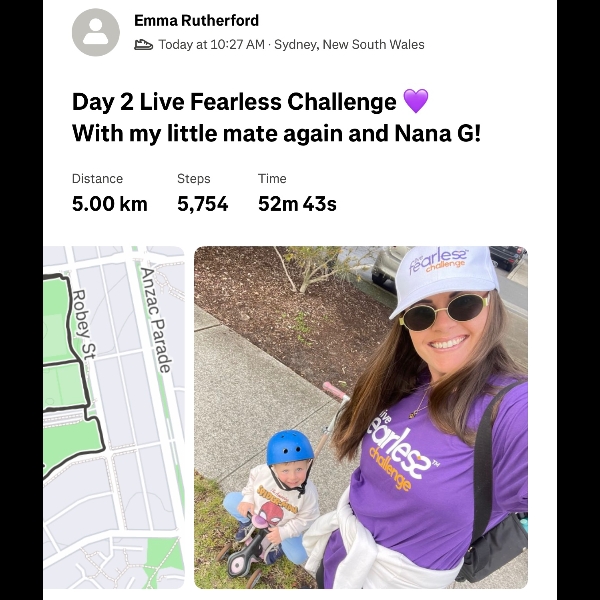Open Emma Rutherford's profile by name
This screenshot has width=600, height=600.
(196, 20)
